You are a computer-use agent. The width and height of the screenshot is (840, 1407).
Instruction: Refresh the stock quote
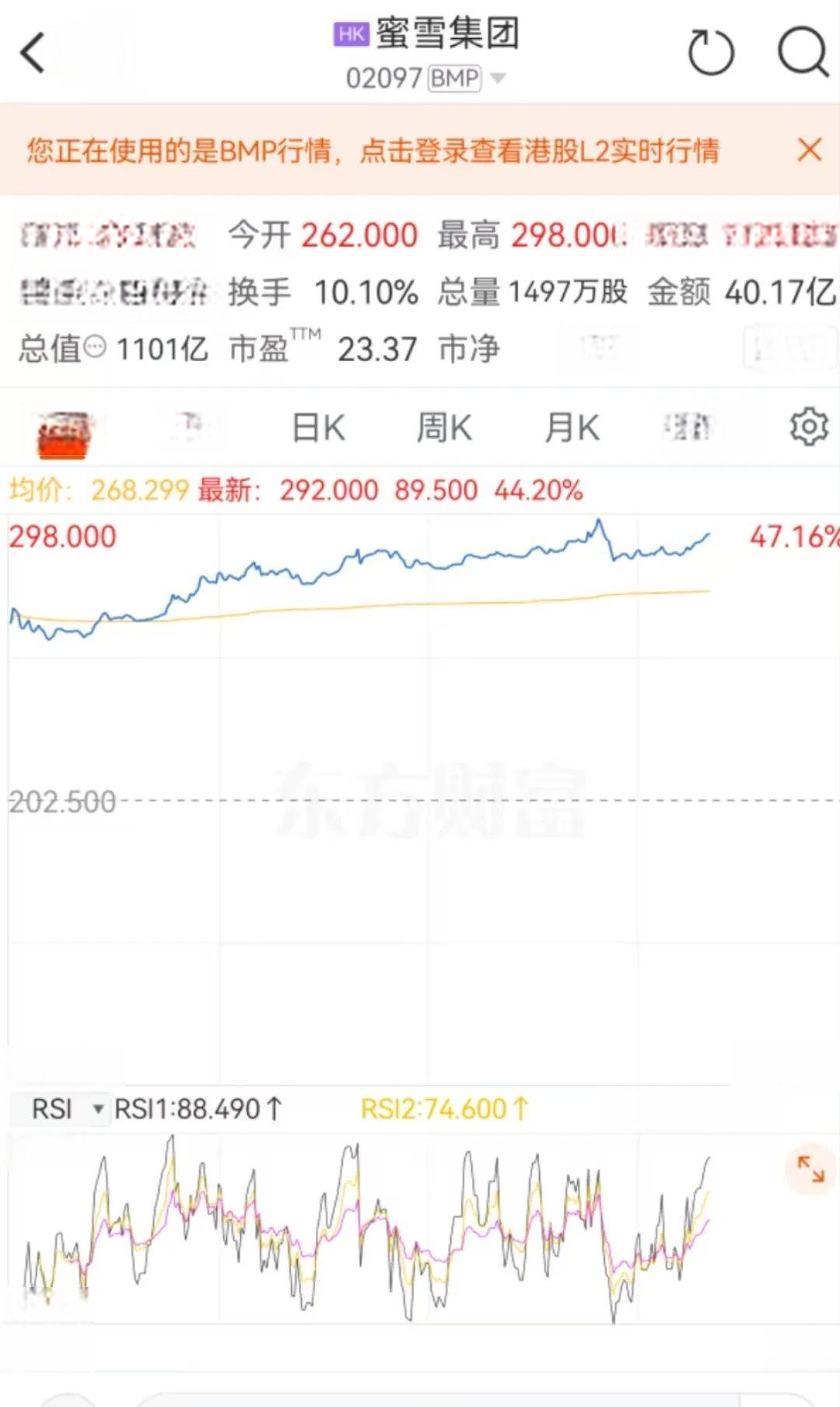click(x=711, y=52)
